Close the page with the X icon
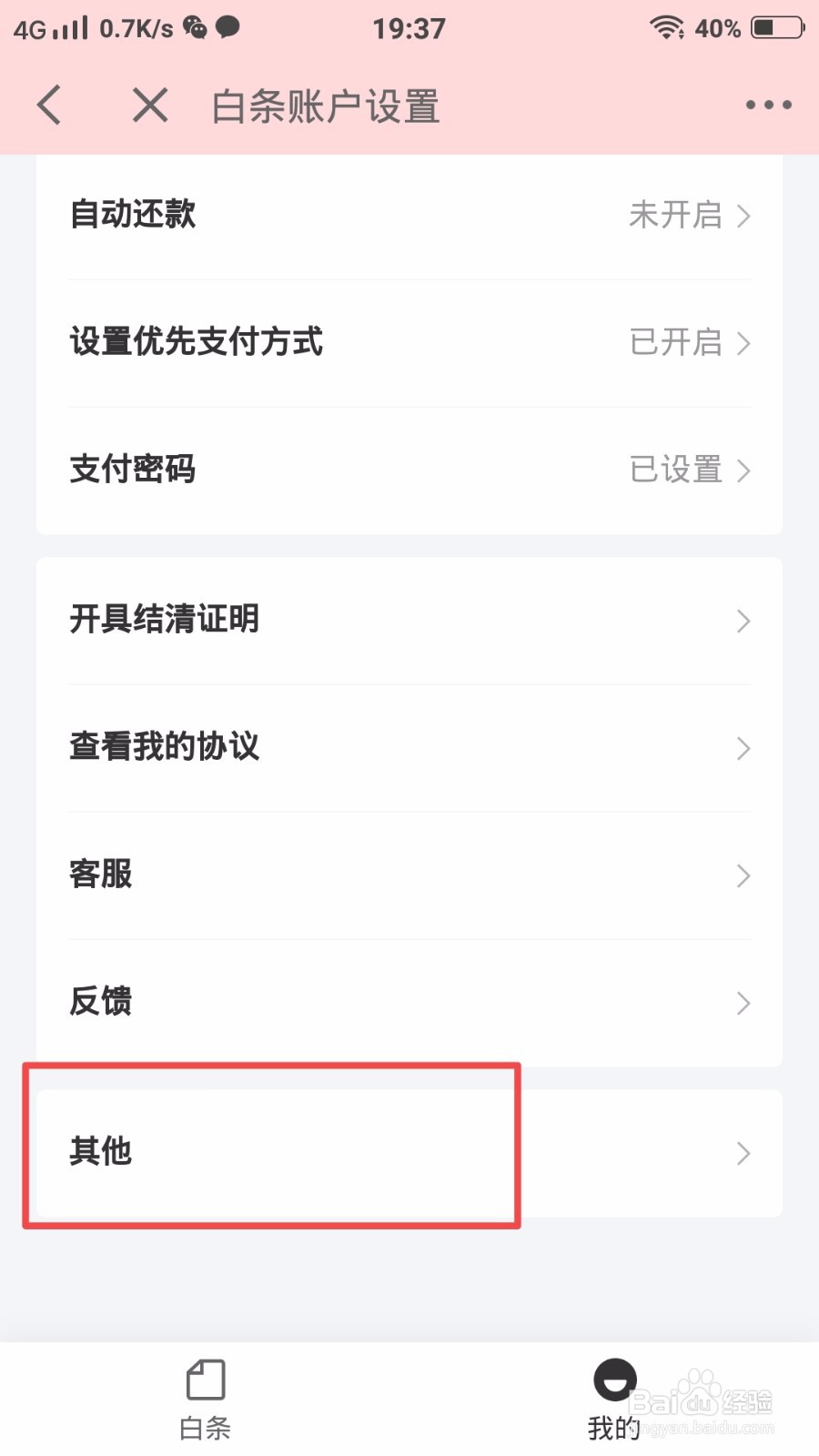The image size is (819, 1456). [x=149, y=104]
